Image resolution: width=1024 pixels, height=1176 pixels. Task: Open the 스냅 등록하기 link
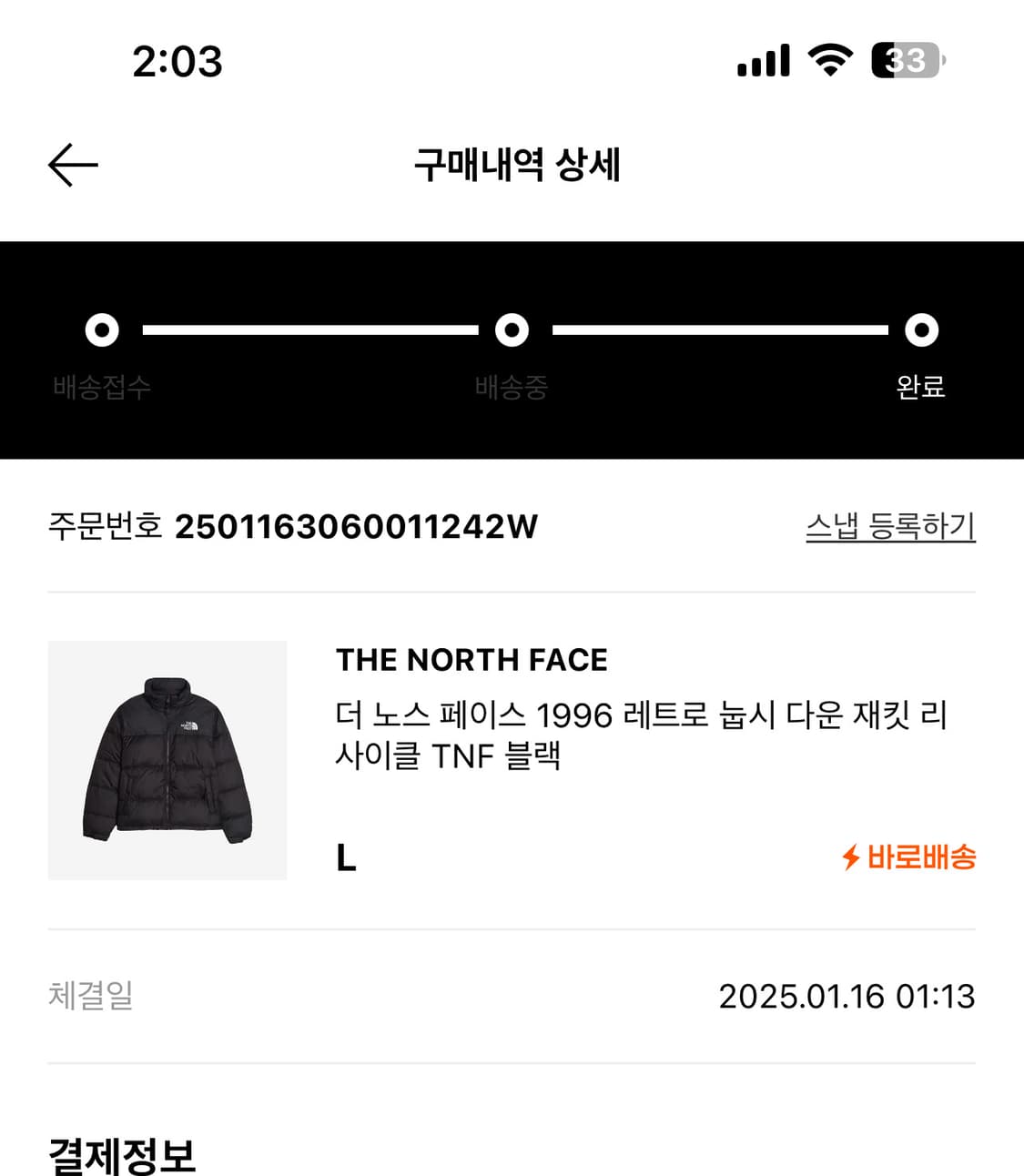(x=889, y=526)
